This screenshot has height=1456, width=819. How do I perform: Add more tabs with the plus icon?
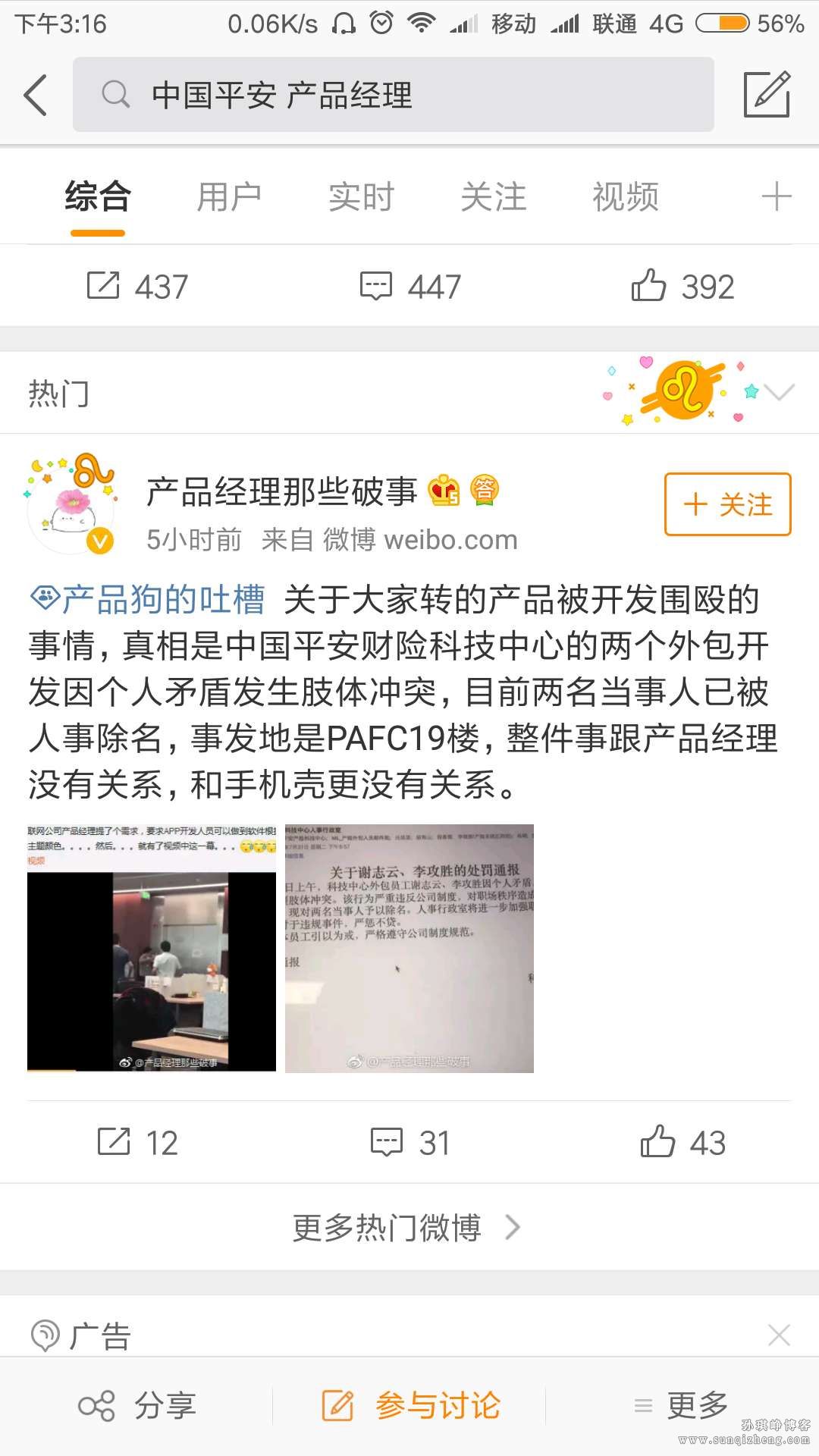(x=777, y=197)
